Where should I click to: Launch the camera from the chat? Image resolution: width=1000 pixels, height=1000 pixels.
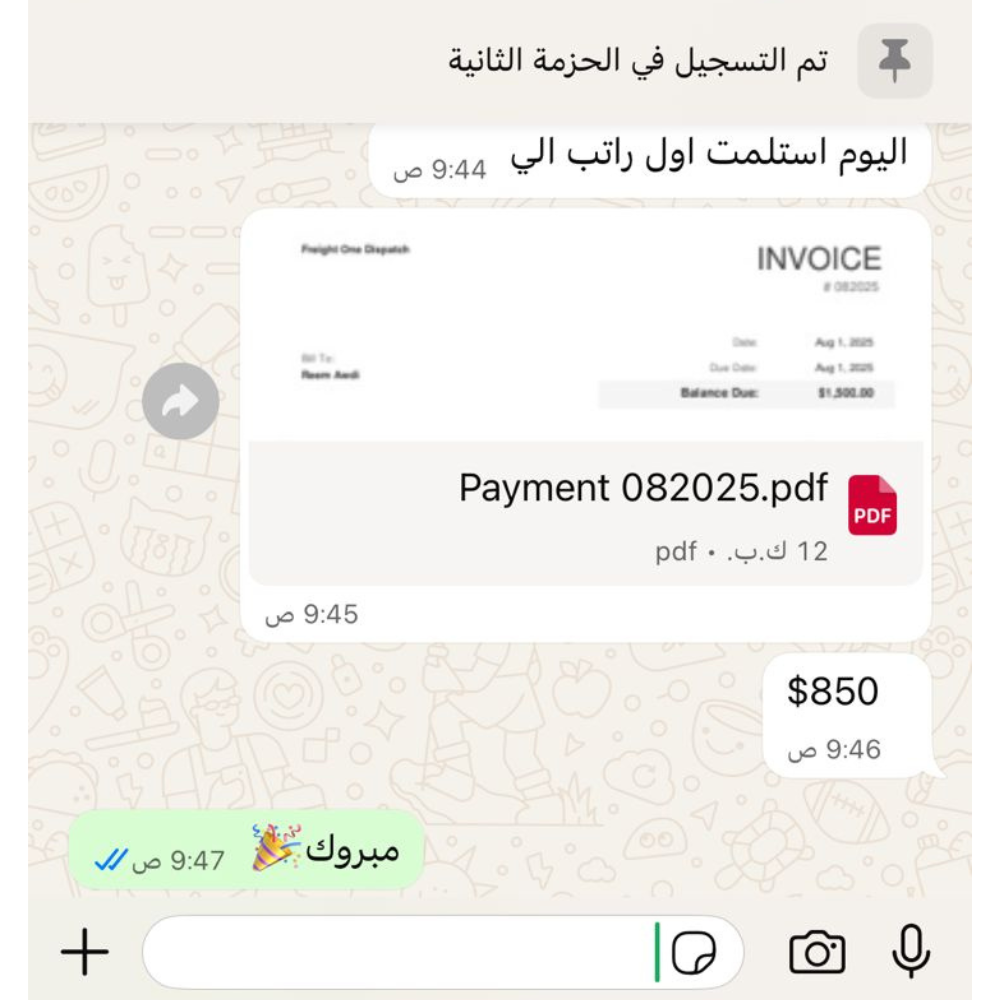(x=817, y=952)
